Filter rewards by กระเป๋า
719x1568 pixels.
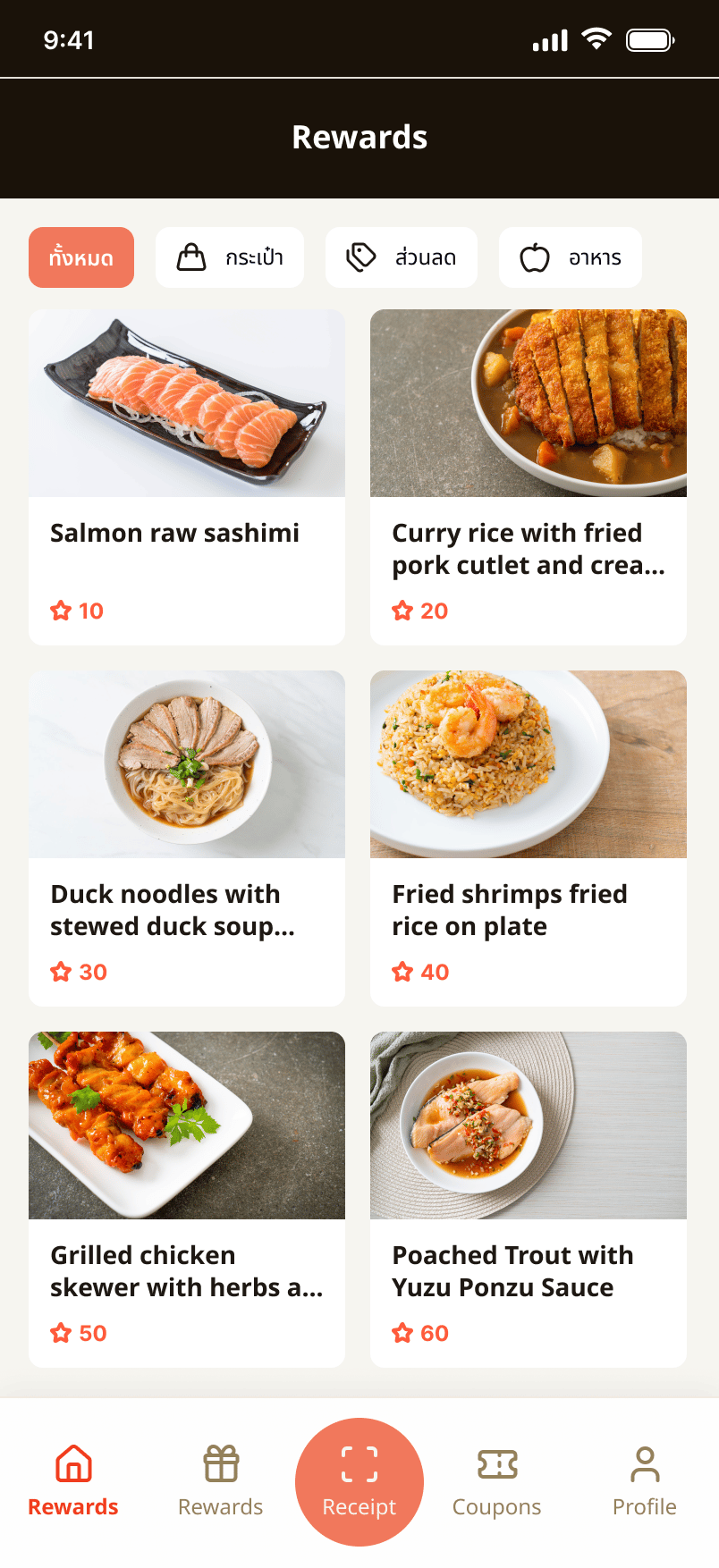tap(230, 257)
